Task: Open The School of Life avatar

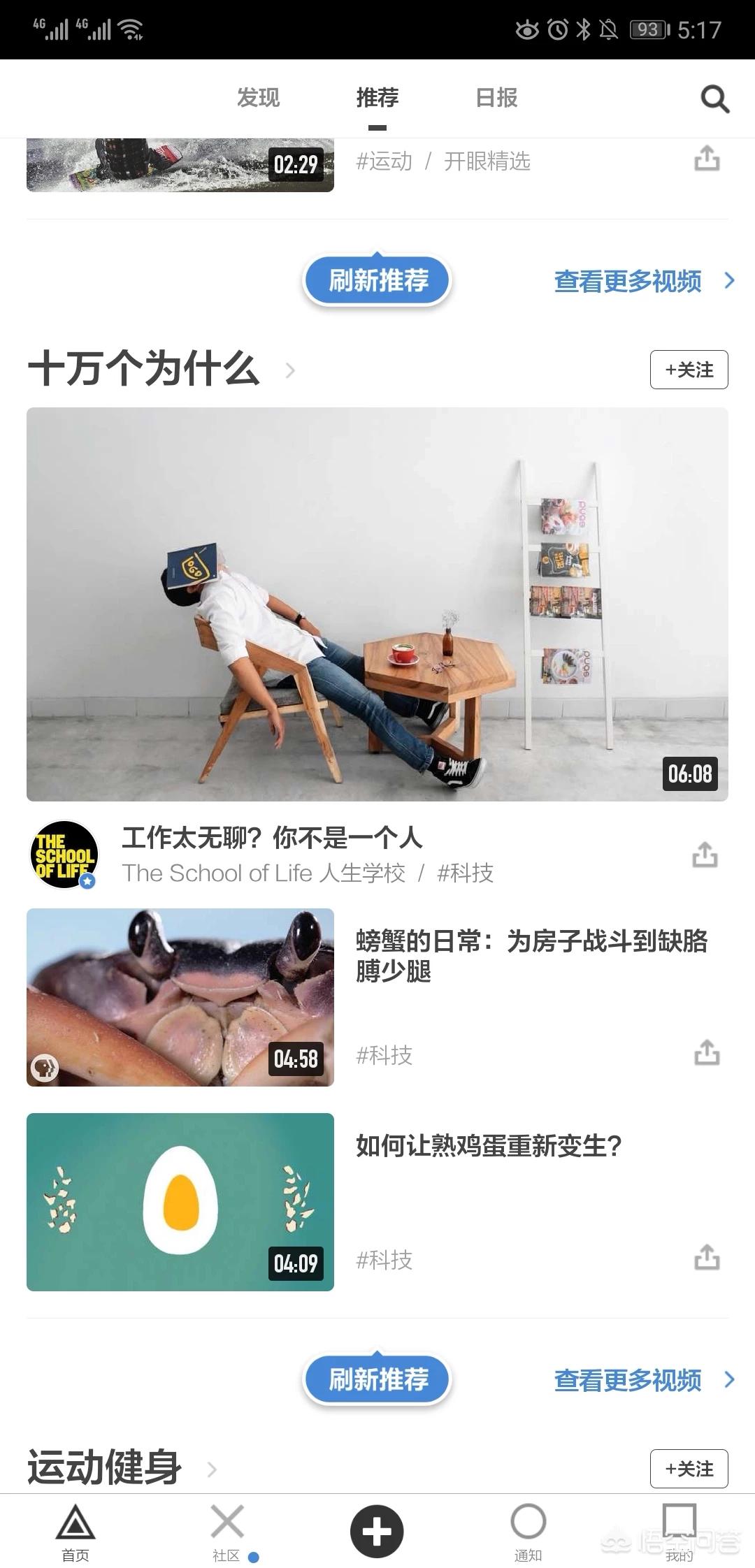Action: [x=64, y=855]
